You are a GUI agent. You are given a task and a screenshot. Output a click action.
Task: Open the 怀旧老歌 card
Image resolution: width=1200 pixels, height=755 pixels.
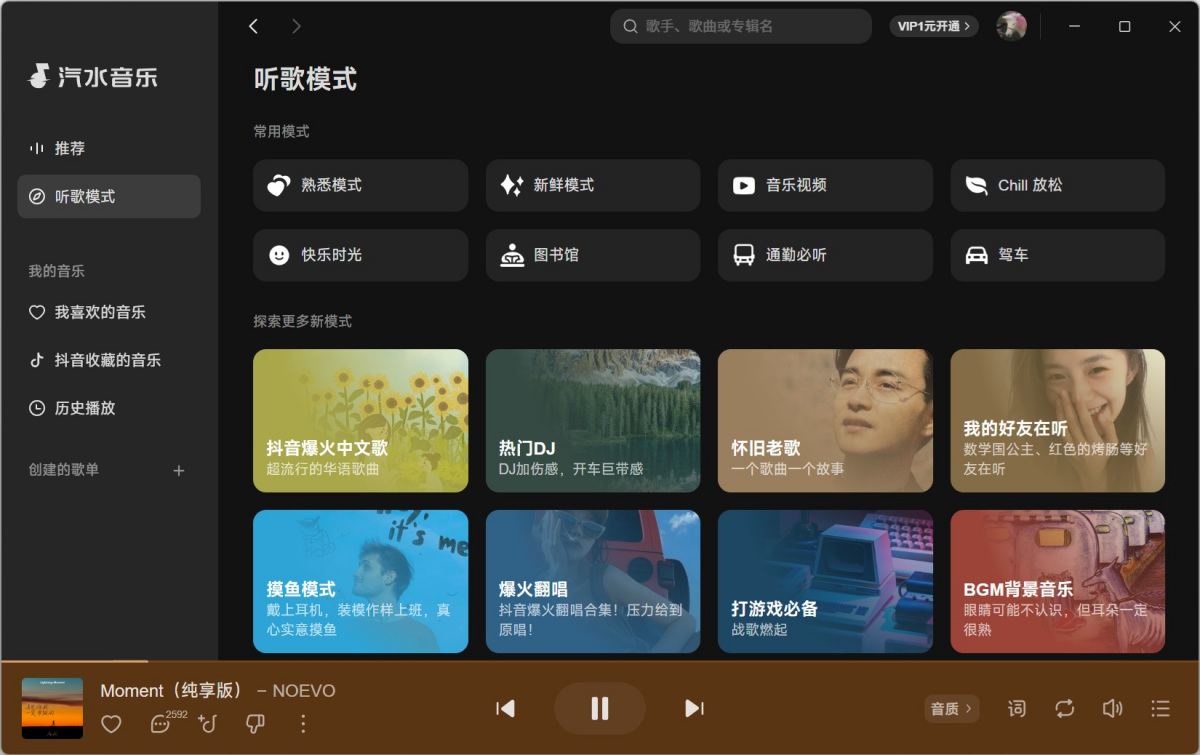(825, 420)
